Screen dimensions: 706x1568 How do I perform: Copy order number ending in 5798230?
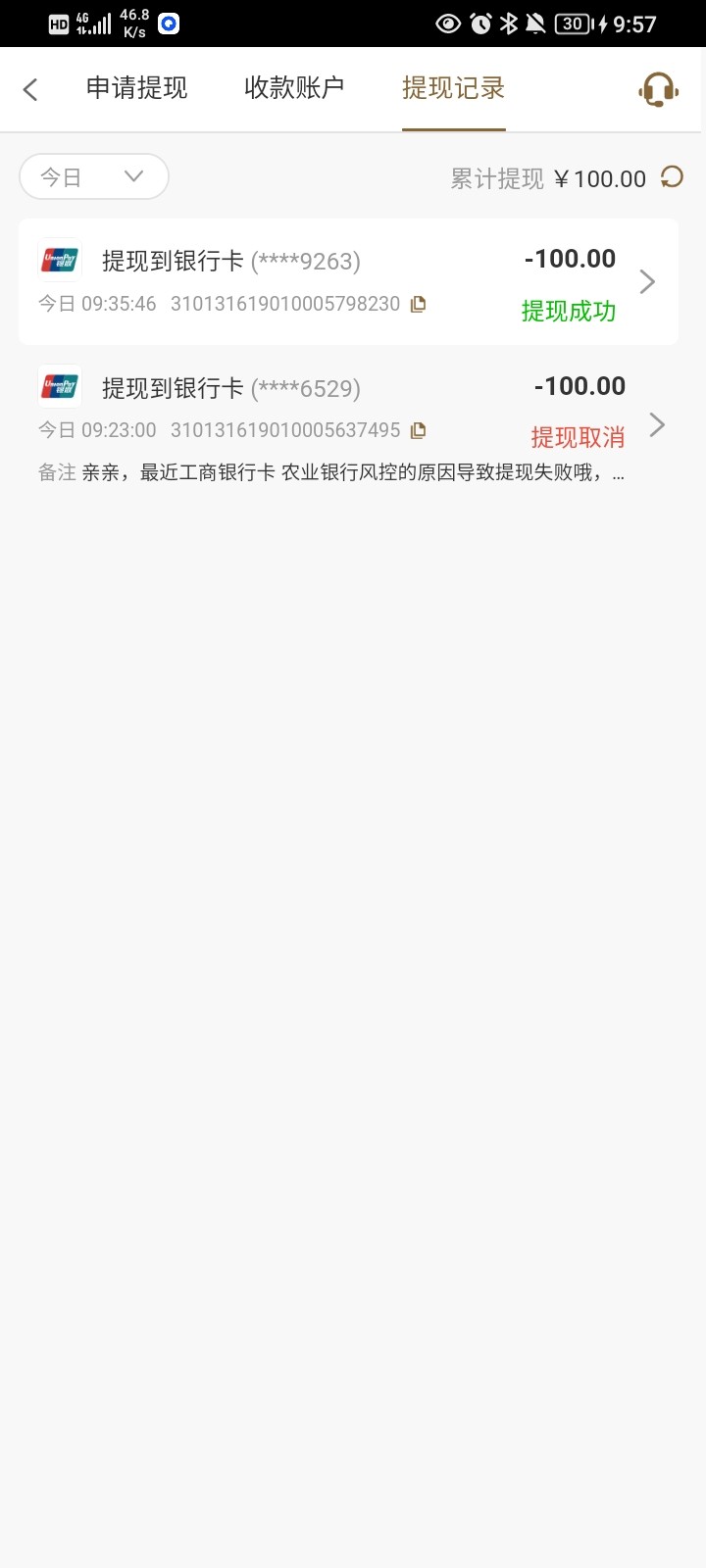coord(419,304)
